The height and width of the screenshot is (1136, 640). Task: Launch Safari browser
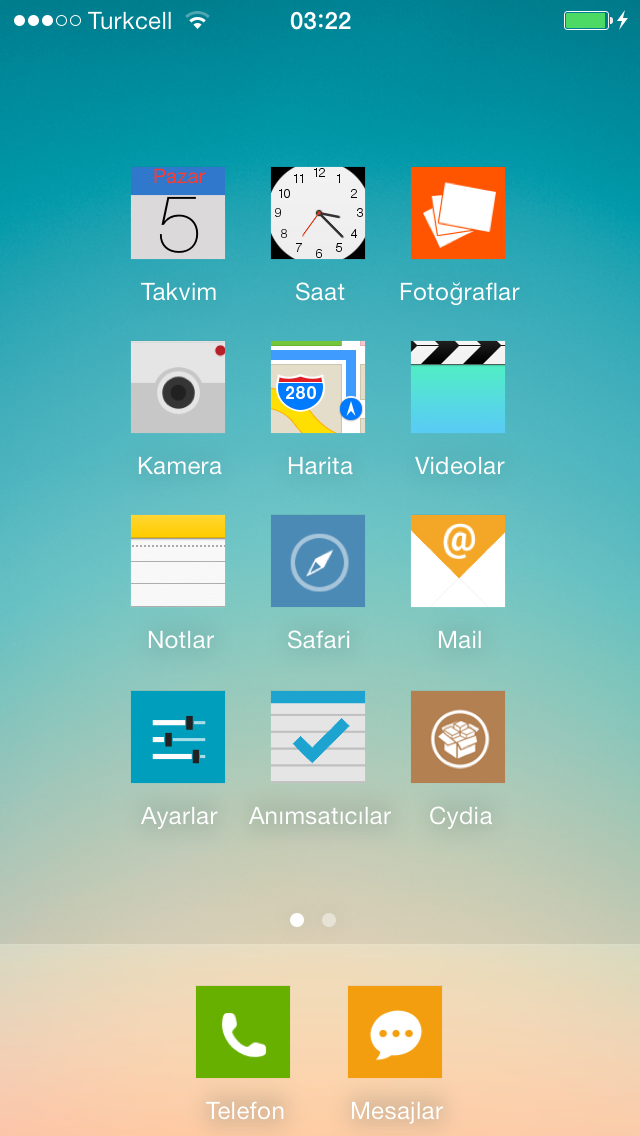tap(318, 561)
